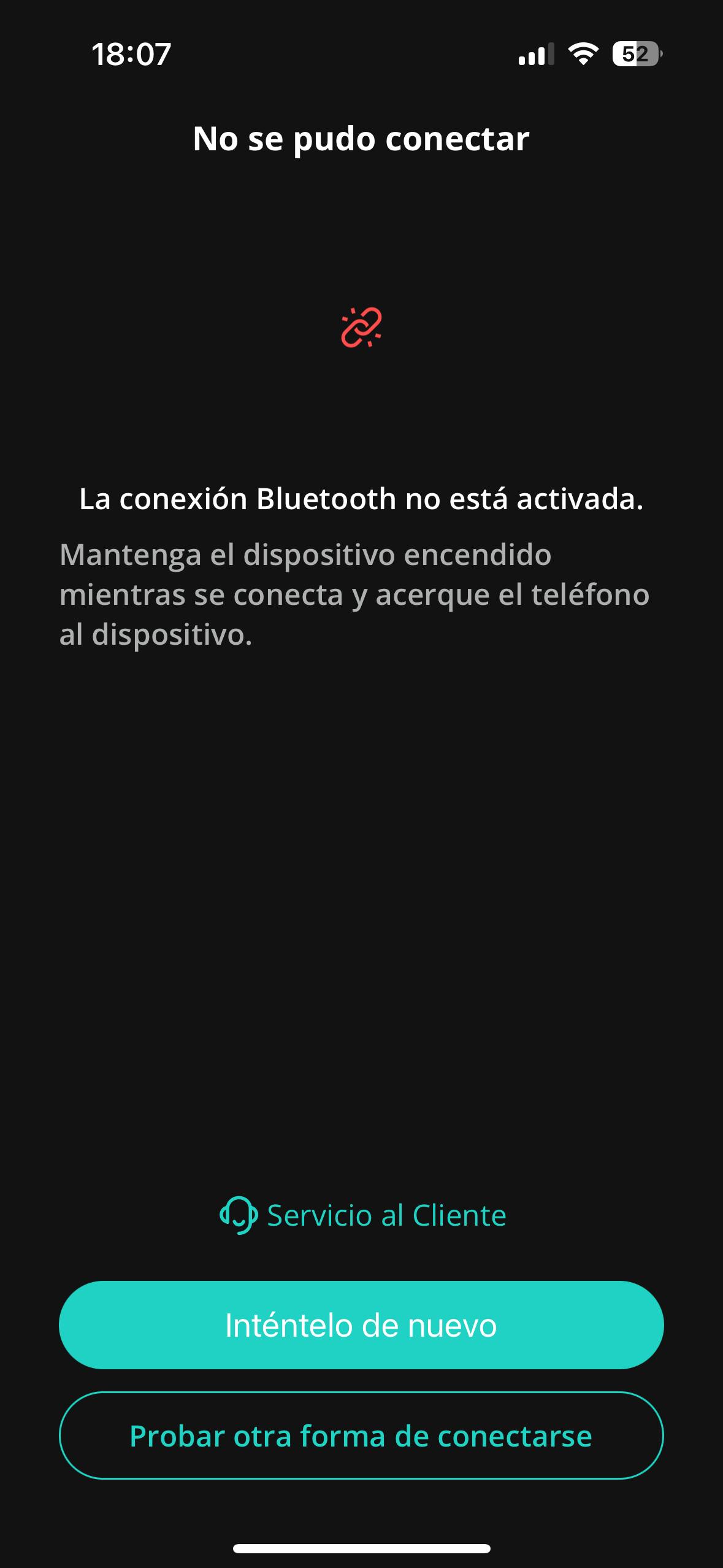
Task: Tap Inténtelo de nuevo to retry
Action: 361,1325
